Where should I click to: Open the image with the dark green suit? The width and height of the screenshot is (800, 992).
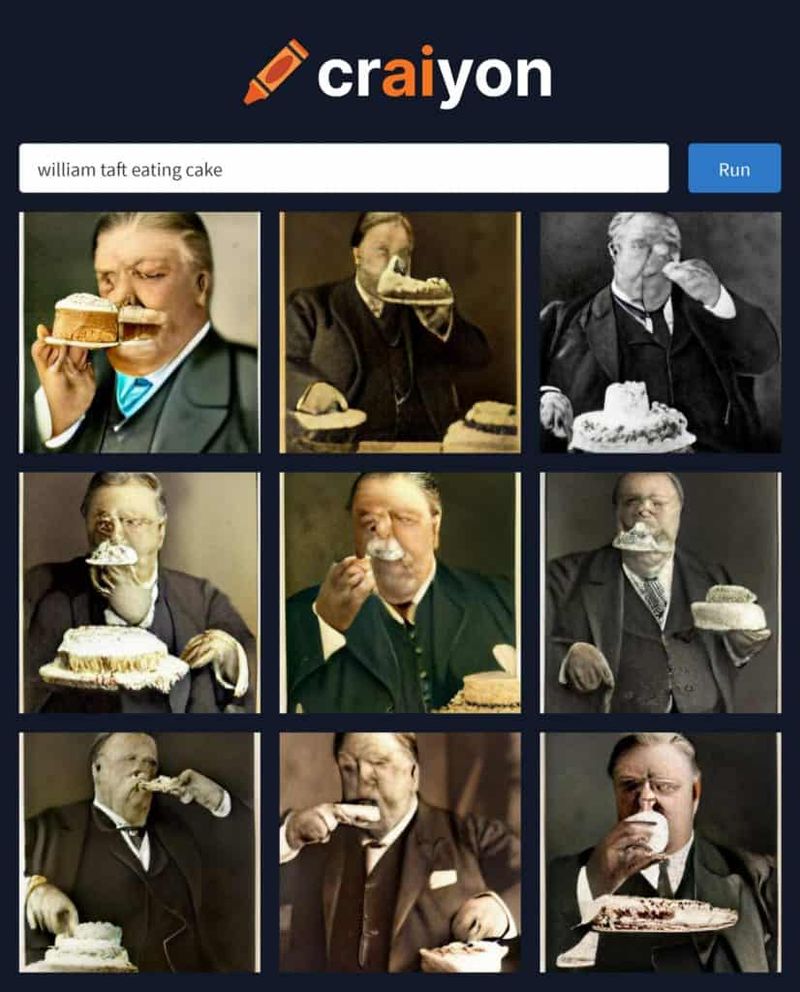(x=400, y=592)
